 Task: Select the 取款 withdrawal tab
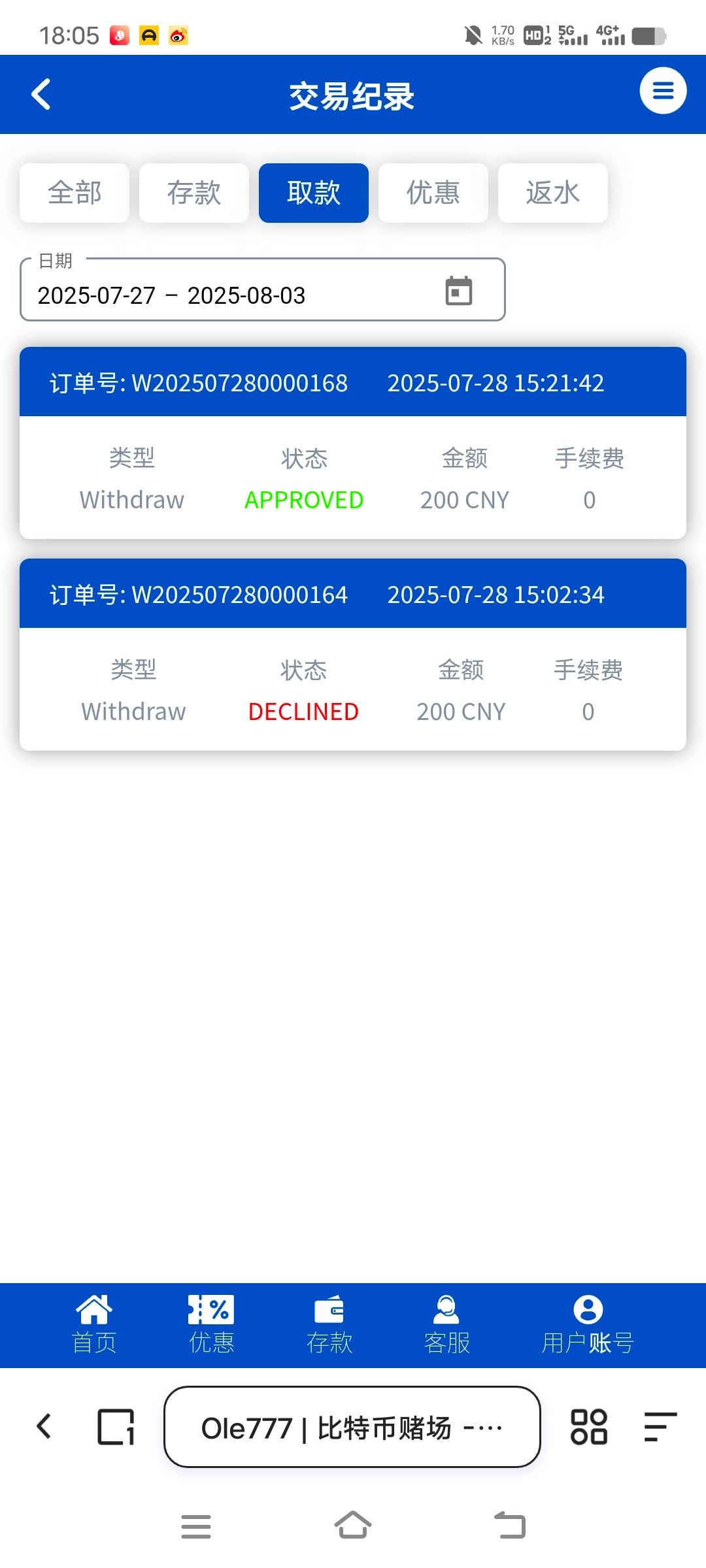click(314, 193)
